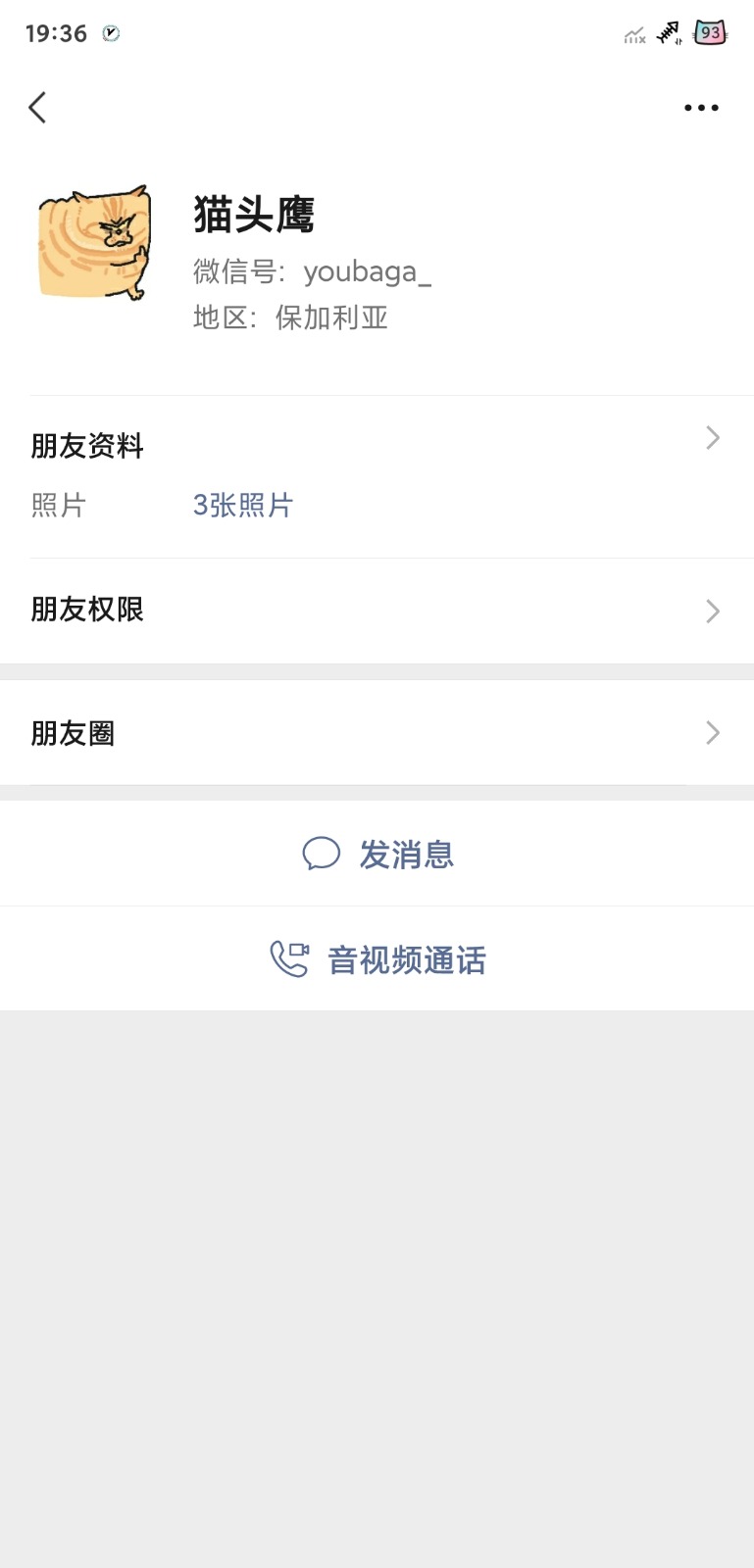The image size is (754, 1568).
Task: Click the video call phone icon
Action: point(288,959)
